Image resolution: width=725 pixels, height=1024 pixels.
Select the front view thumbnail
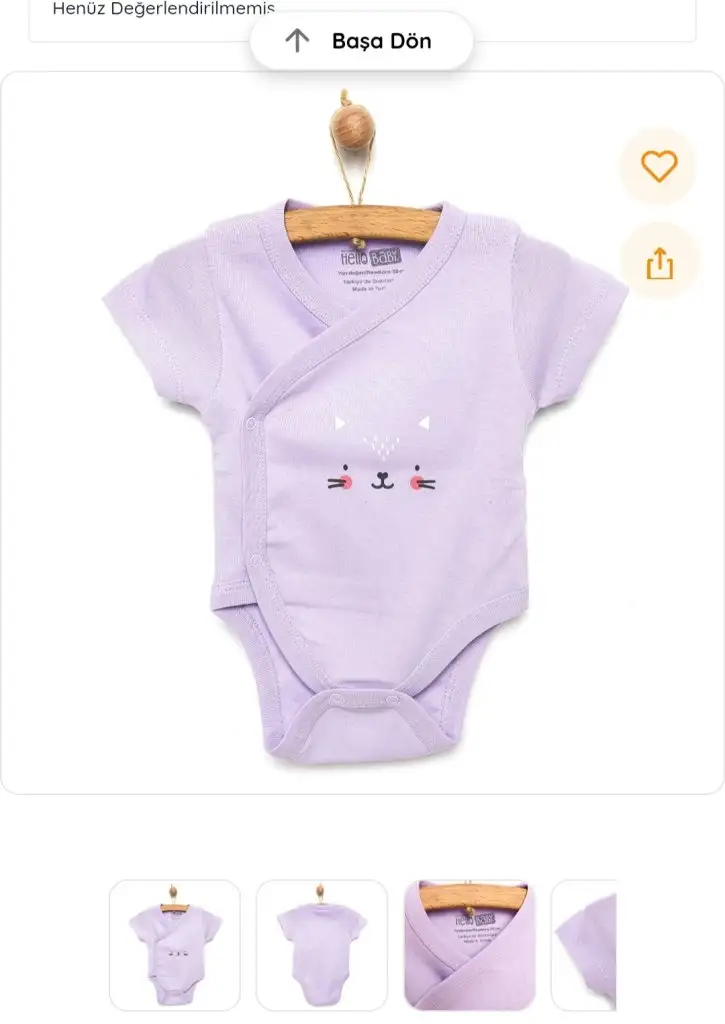[175, 944]
